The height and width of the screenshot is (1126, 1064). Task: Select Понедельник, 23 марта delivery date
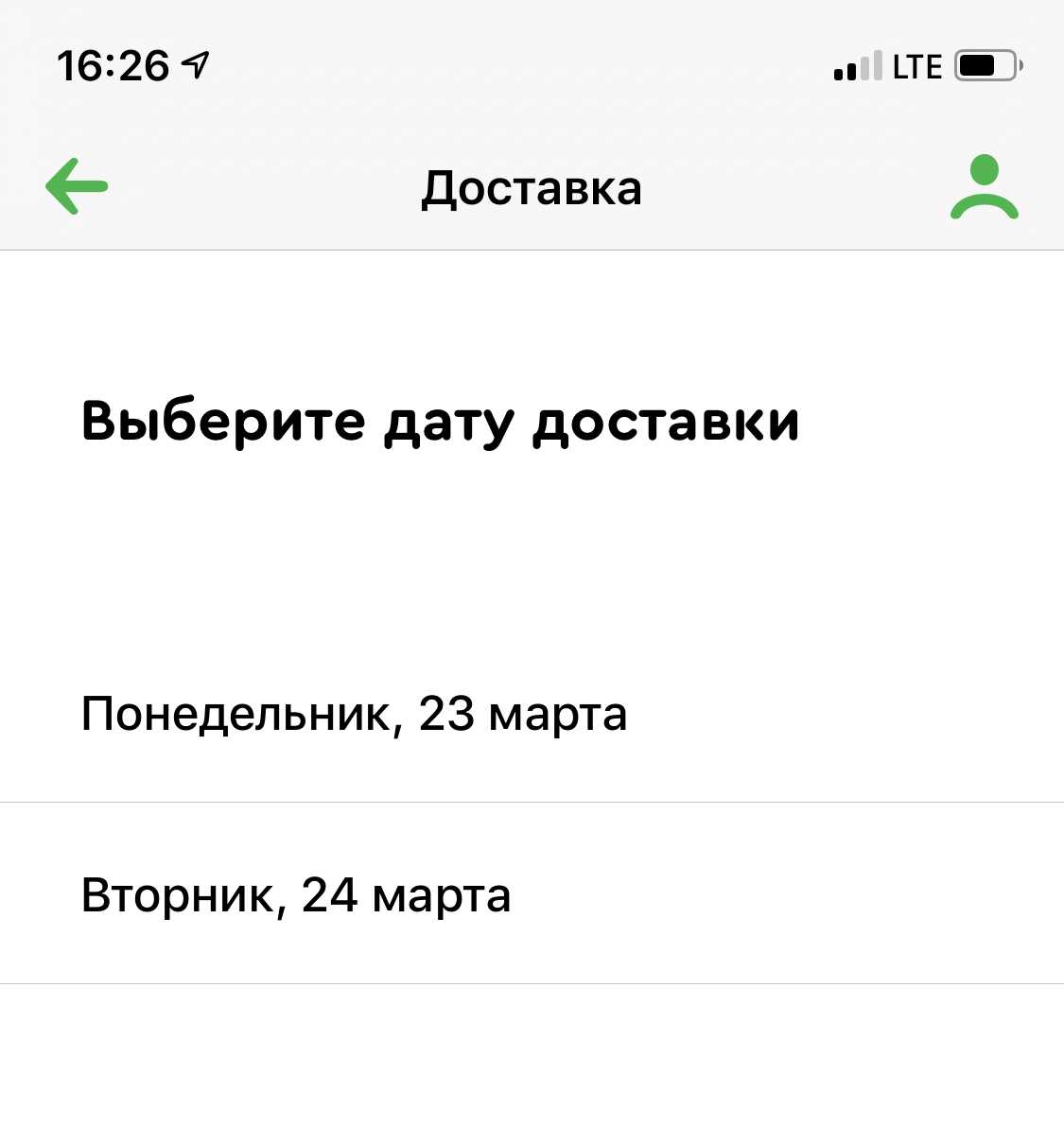coord(354,714)
